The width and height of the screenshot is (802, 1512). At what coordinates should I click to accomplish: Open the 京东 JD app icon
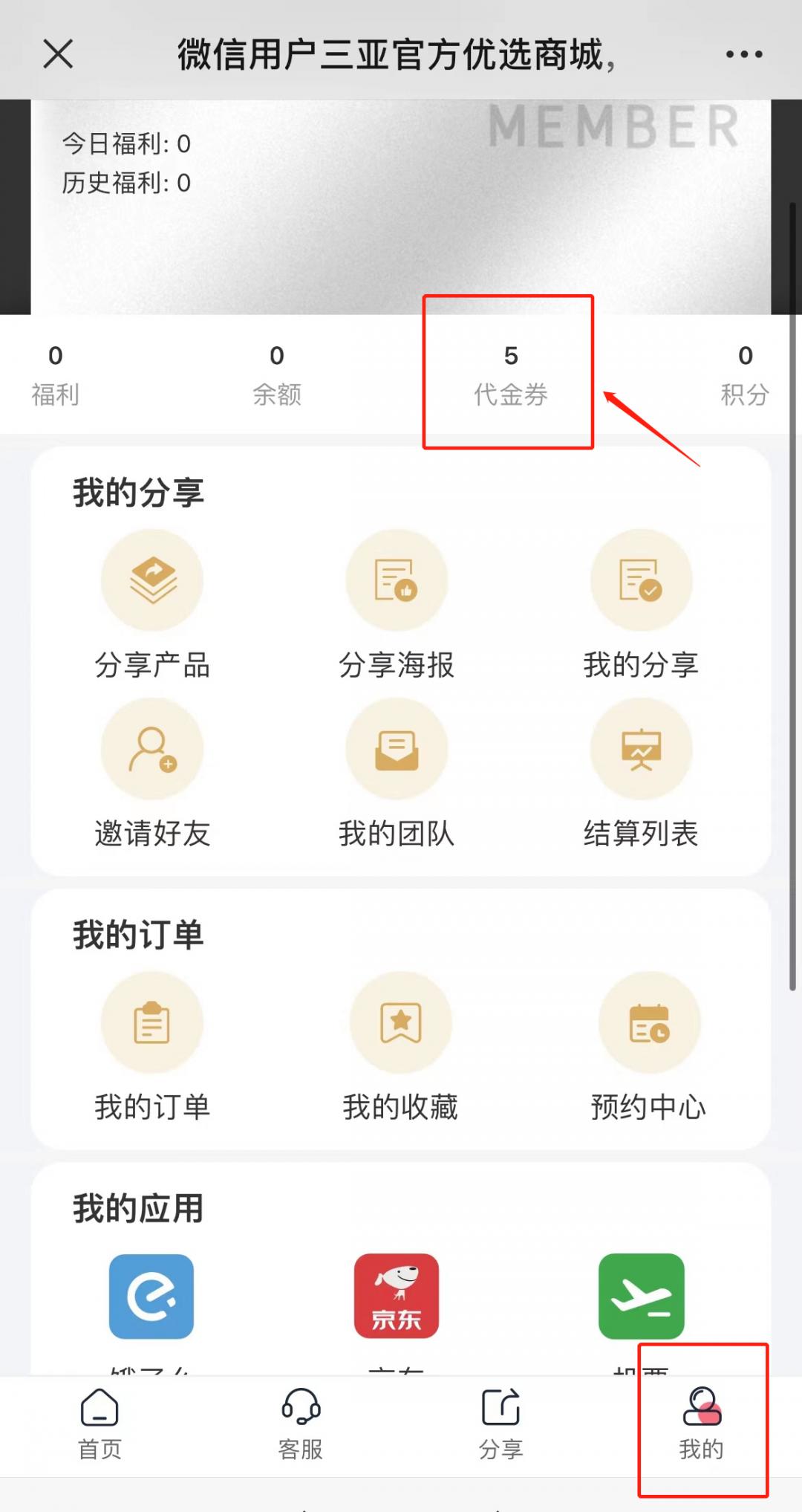[x=398, y=1297]
